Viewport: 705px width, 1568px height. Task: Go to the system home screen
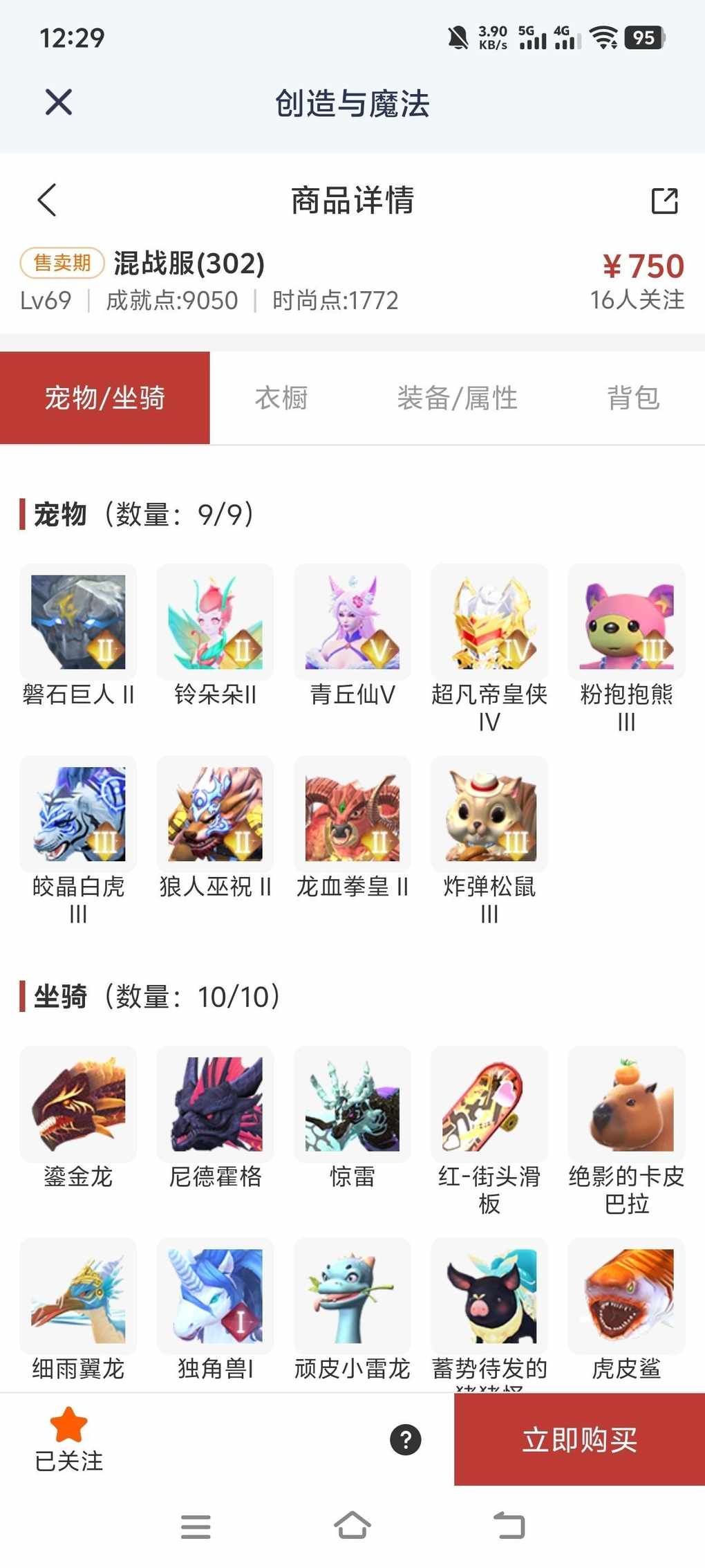352,1525
